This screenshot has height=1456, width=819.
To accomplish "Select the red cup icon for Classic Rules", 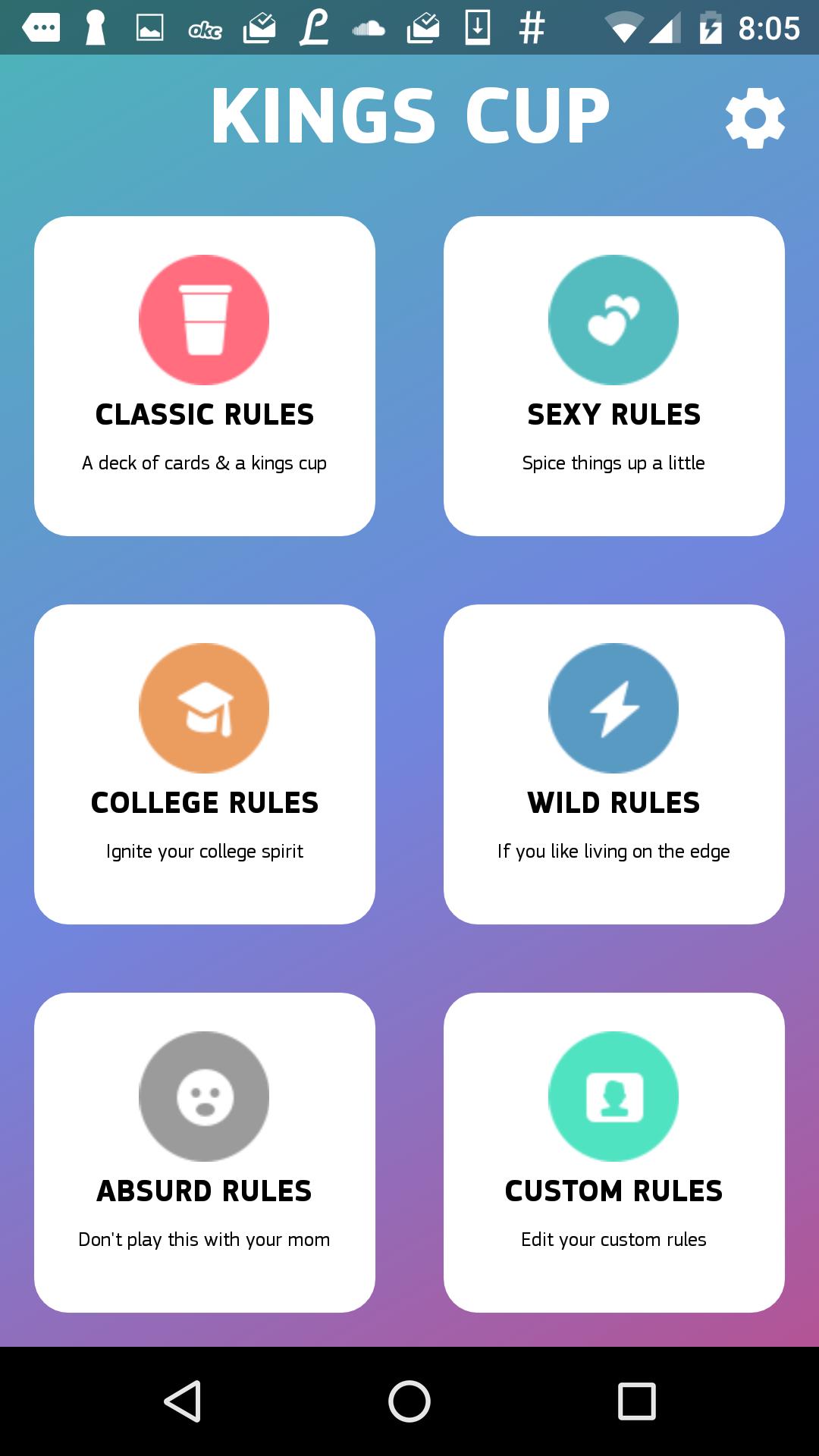I will (x=203, y=319).
